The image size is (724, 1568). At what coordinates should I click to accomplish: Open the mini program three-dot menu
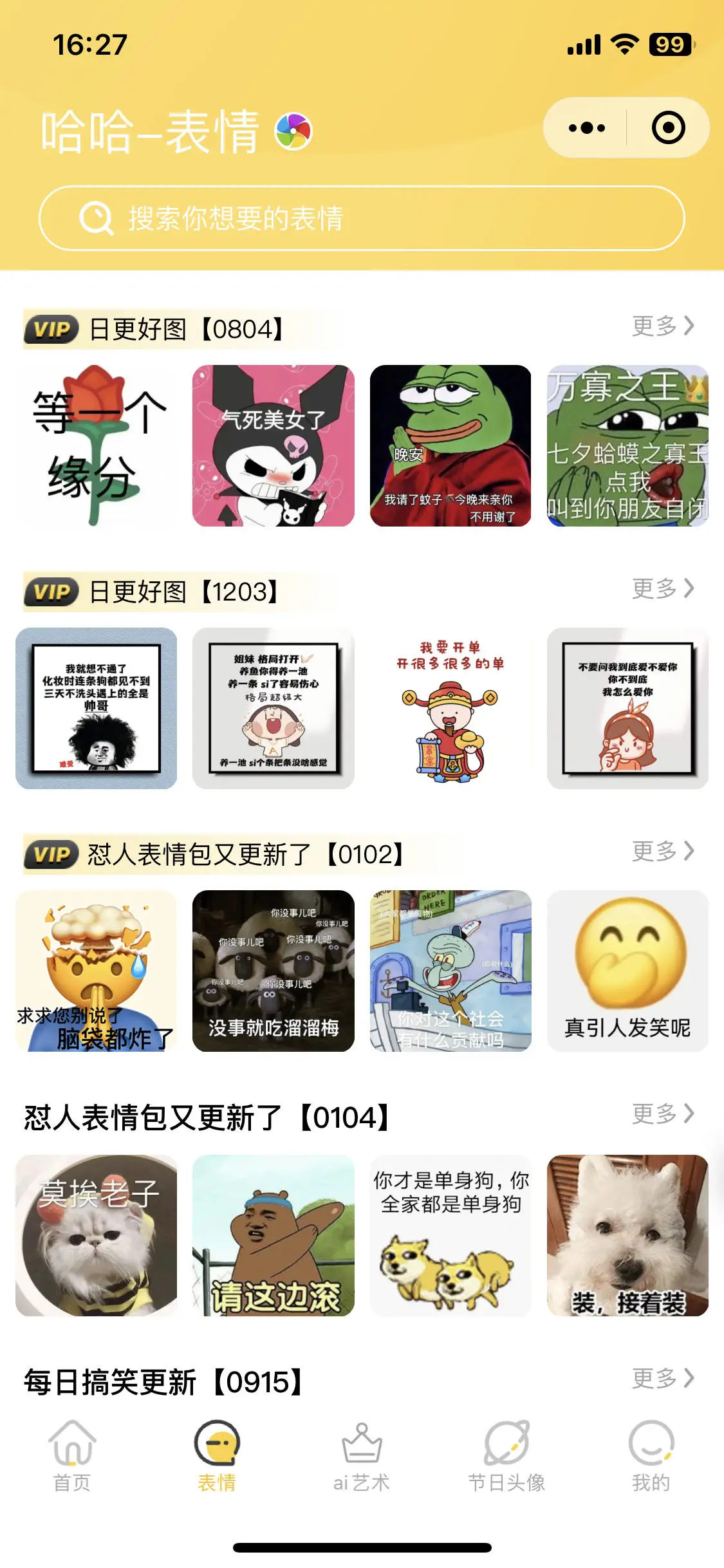(586, 127)
